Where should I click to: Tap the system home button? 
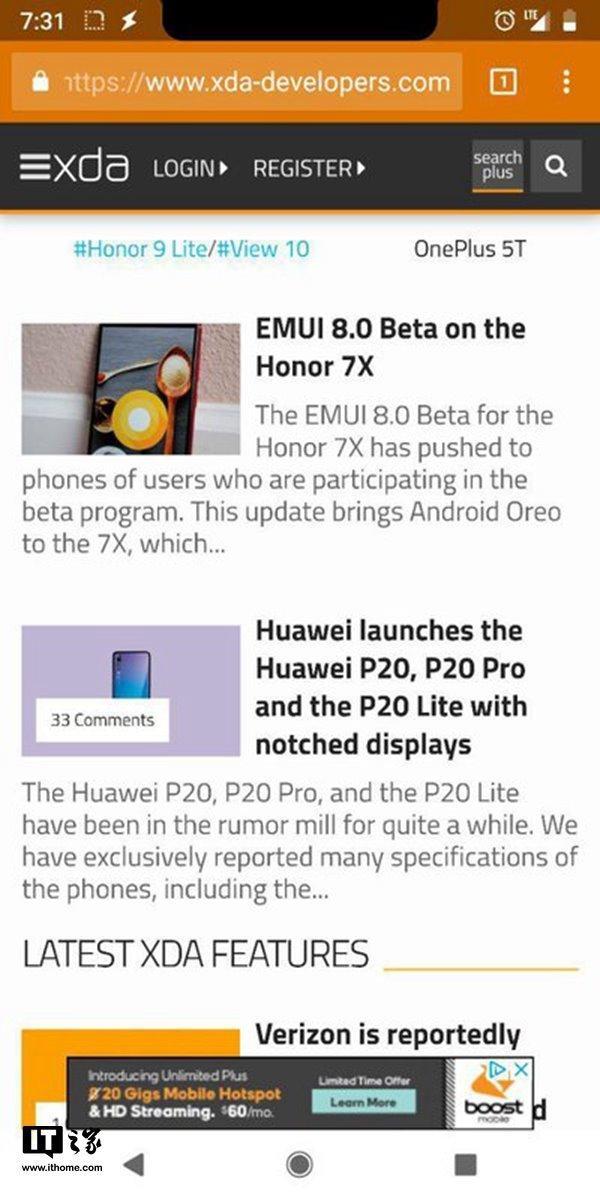[298, 1164]
